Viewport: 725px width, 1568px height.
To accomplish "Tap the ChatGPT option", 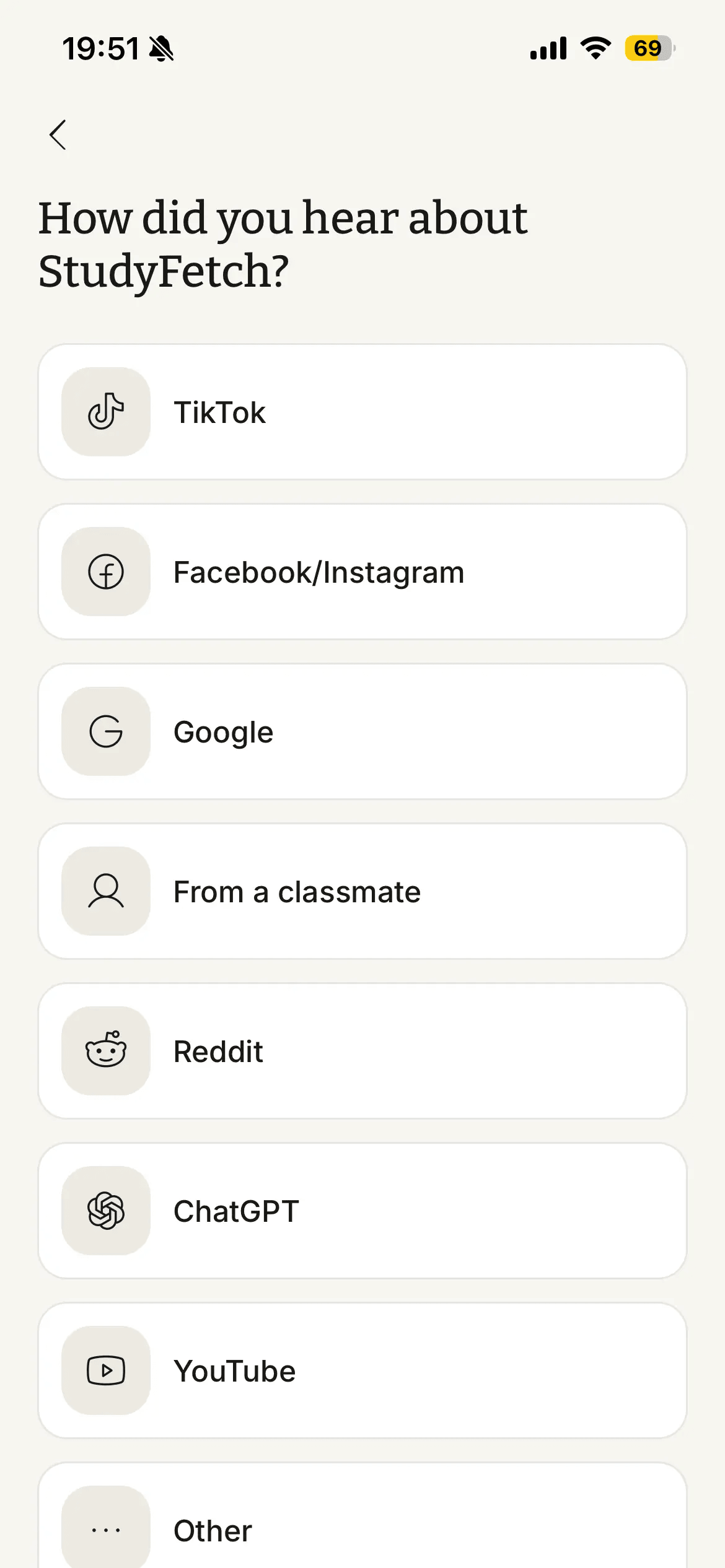I will coord(362,1211).
